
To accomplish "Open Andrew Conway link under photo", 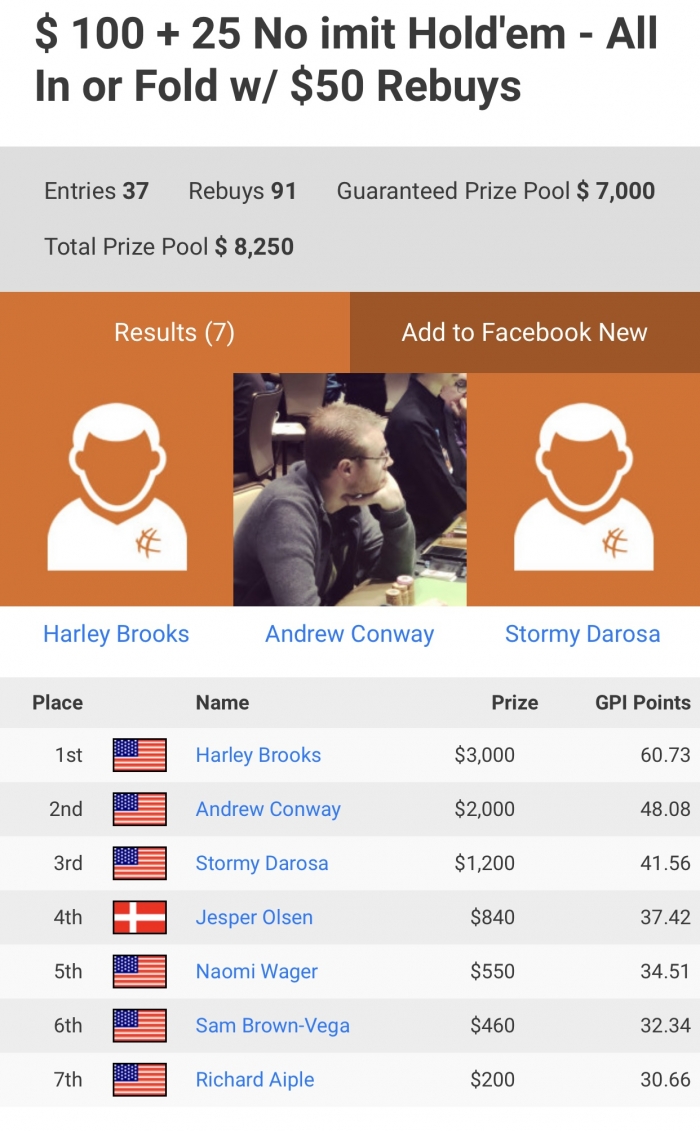I will 350,634.
